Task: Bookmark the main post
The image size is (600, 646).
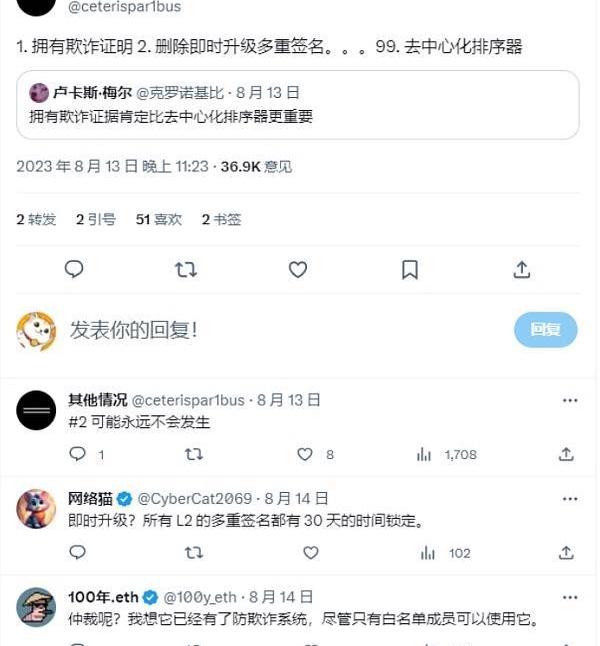Action: (x=409, y=269)
